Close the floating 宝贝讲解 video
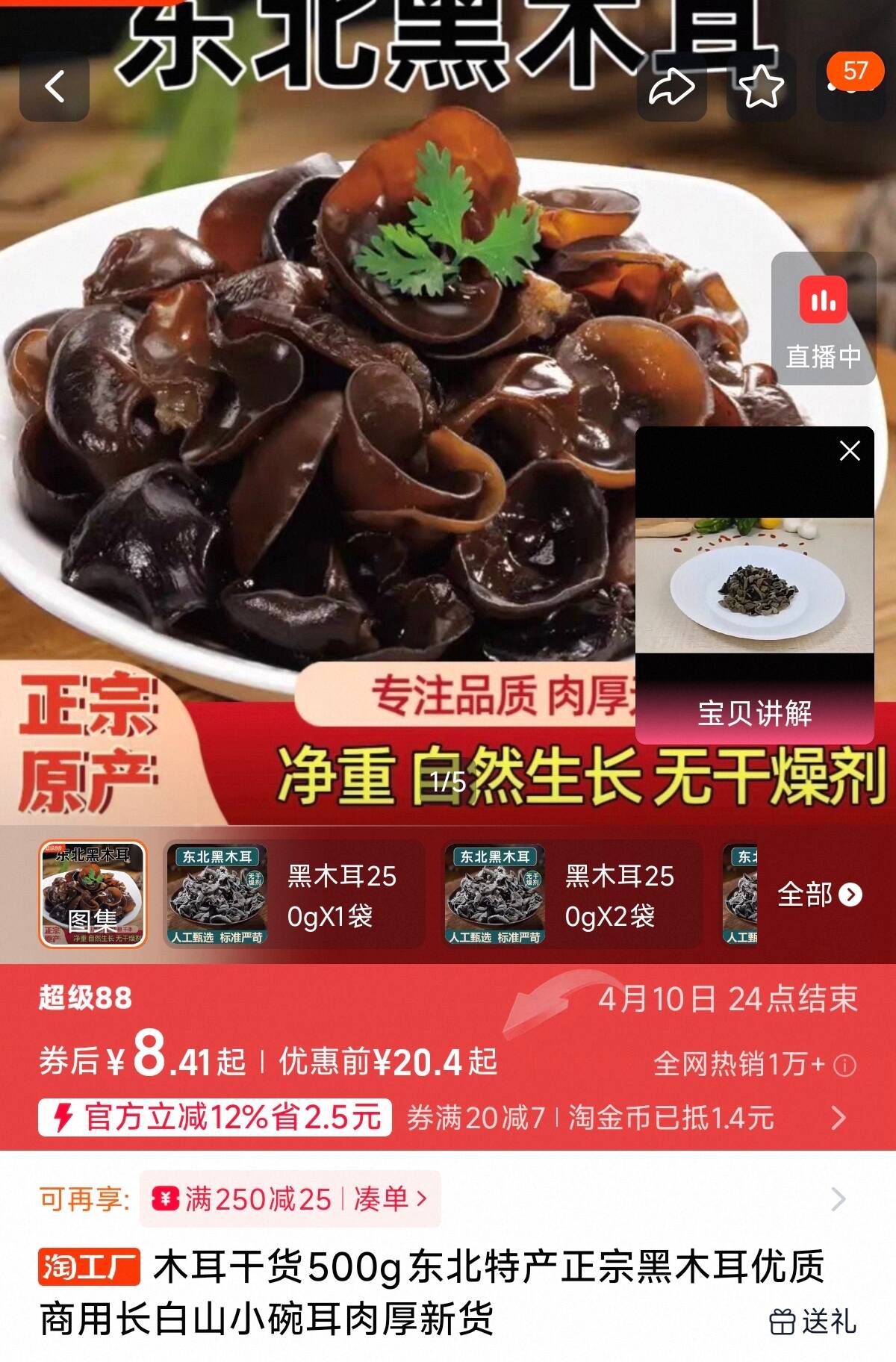The width and height of the screenshot is (896, 1362). point(850,451)
